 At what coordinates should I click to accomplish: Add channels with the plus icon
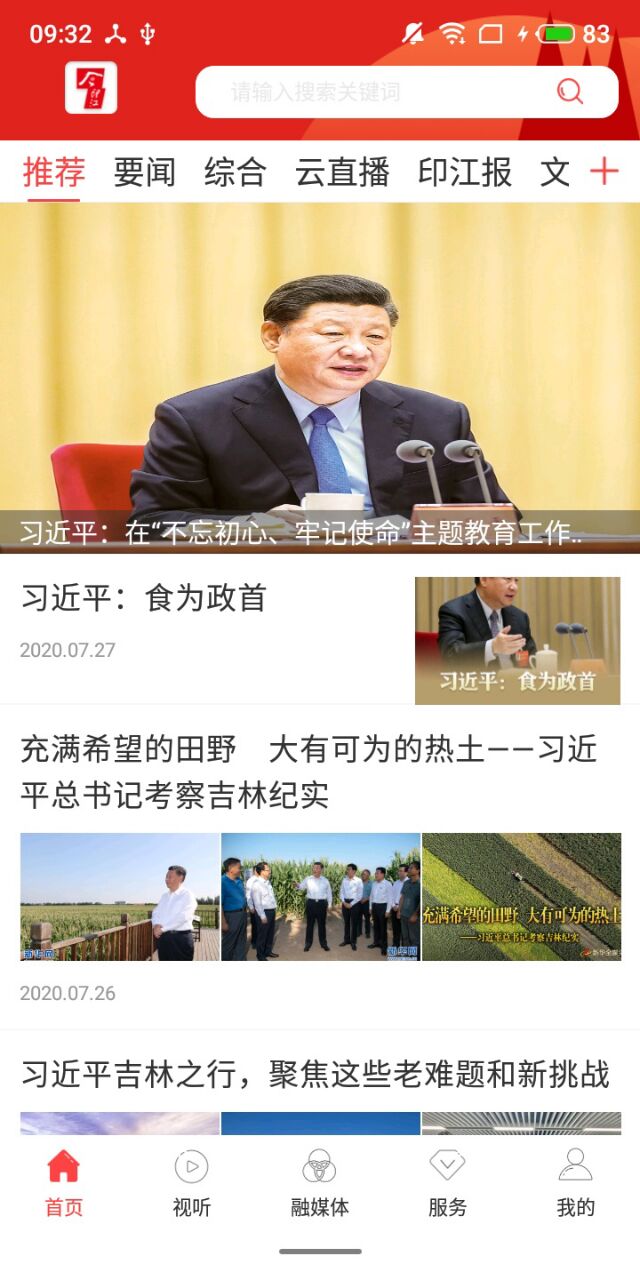pos(604,172)
